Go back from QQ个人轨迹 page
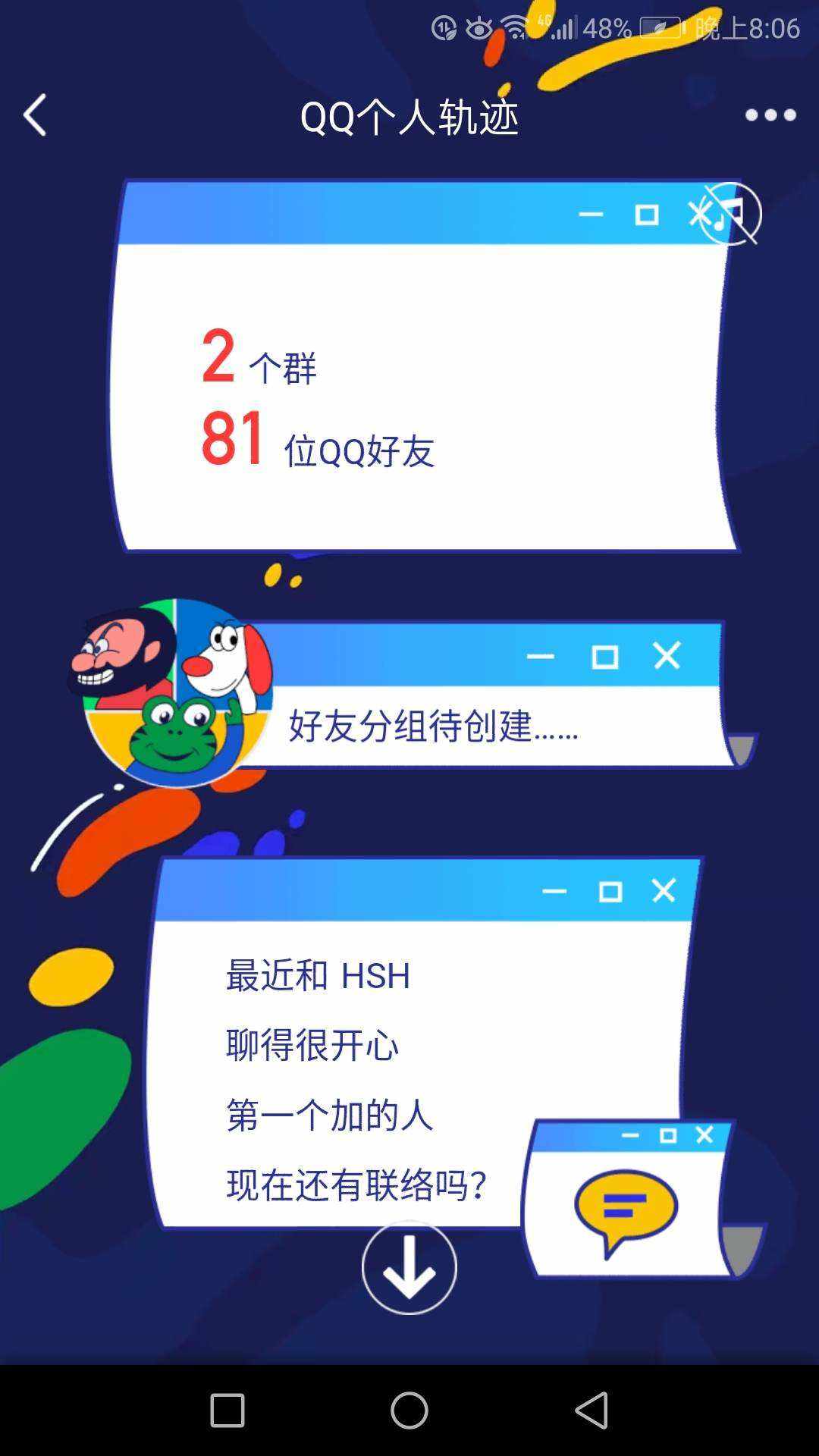819x1456 pixels. coord(35,115)
